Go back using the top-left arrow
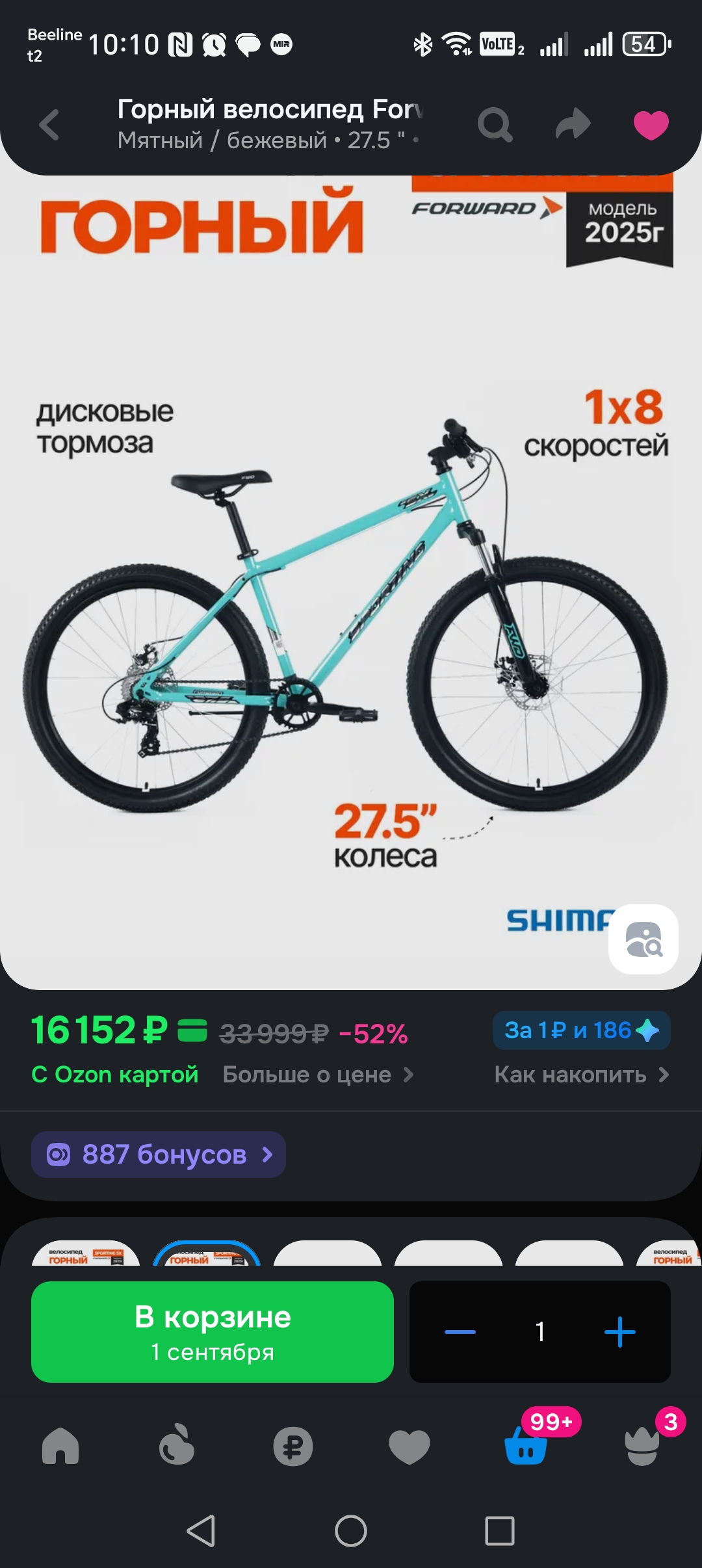Screen dimensions: 702x1568 (x=49, y=125)
